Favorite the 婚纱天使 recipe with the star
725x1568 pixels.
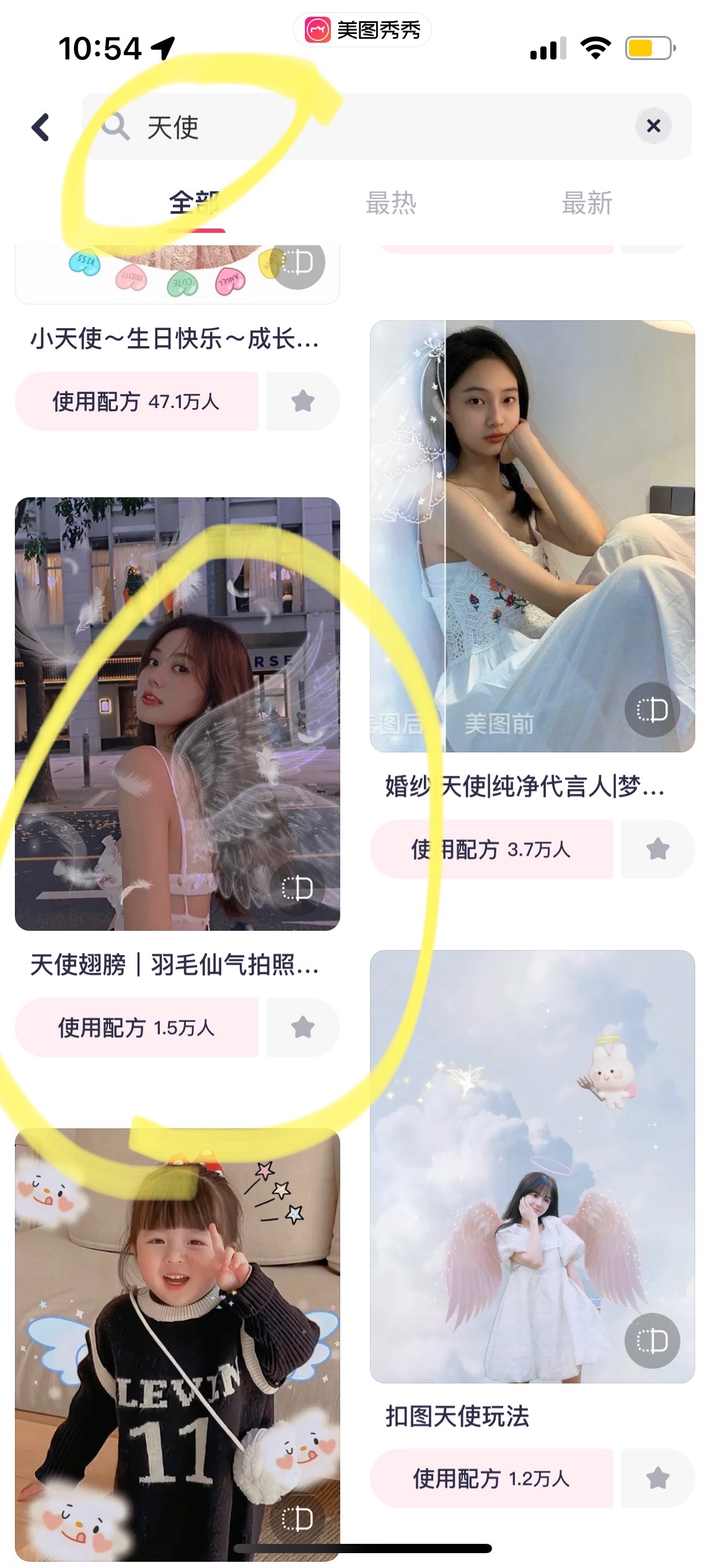[657, 849]
